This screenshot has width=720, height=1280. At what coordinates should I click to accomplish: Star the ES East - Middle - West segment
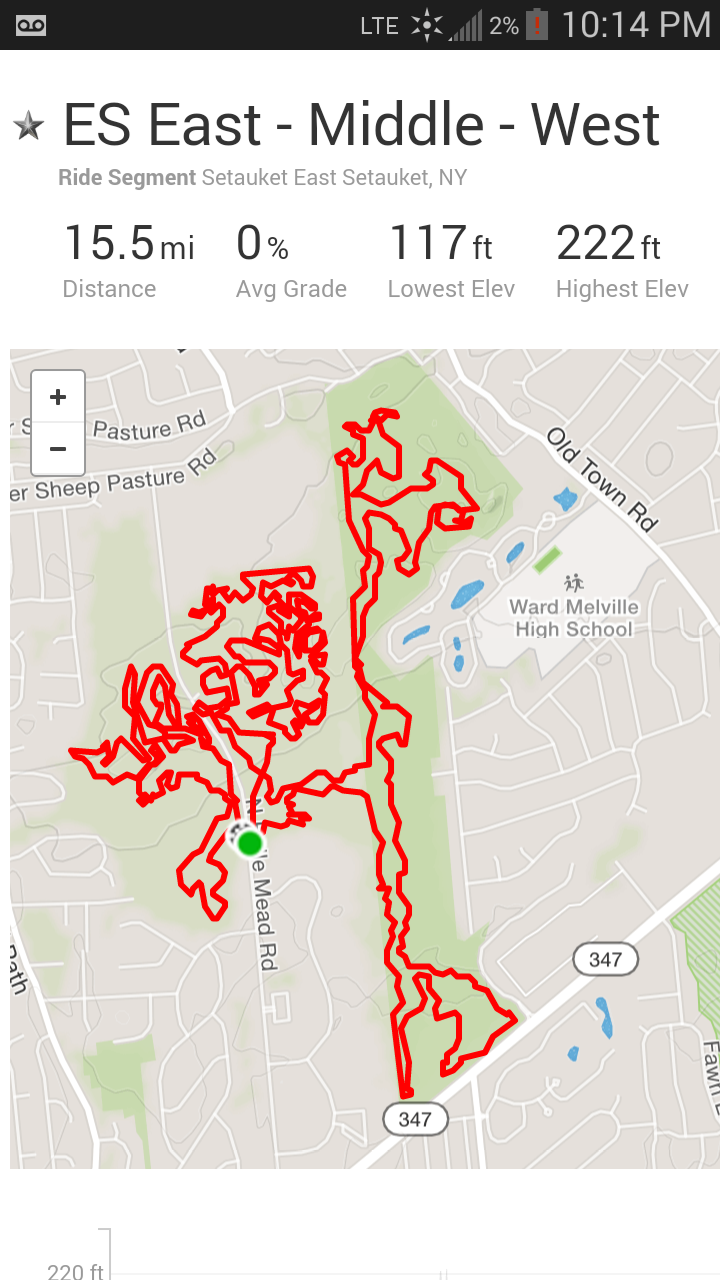pos(28,127)
